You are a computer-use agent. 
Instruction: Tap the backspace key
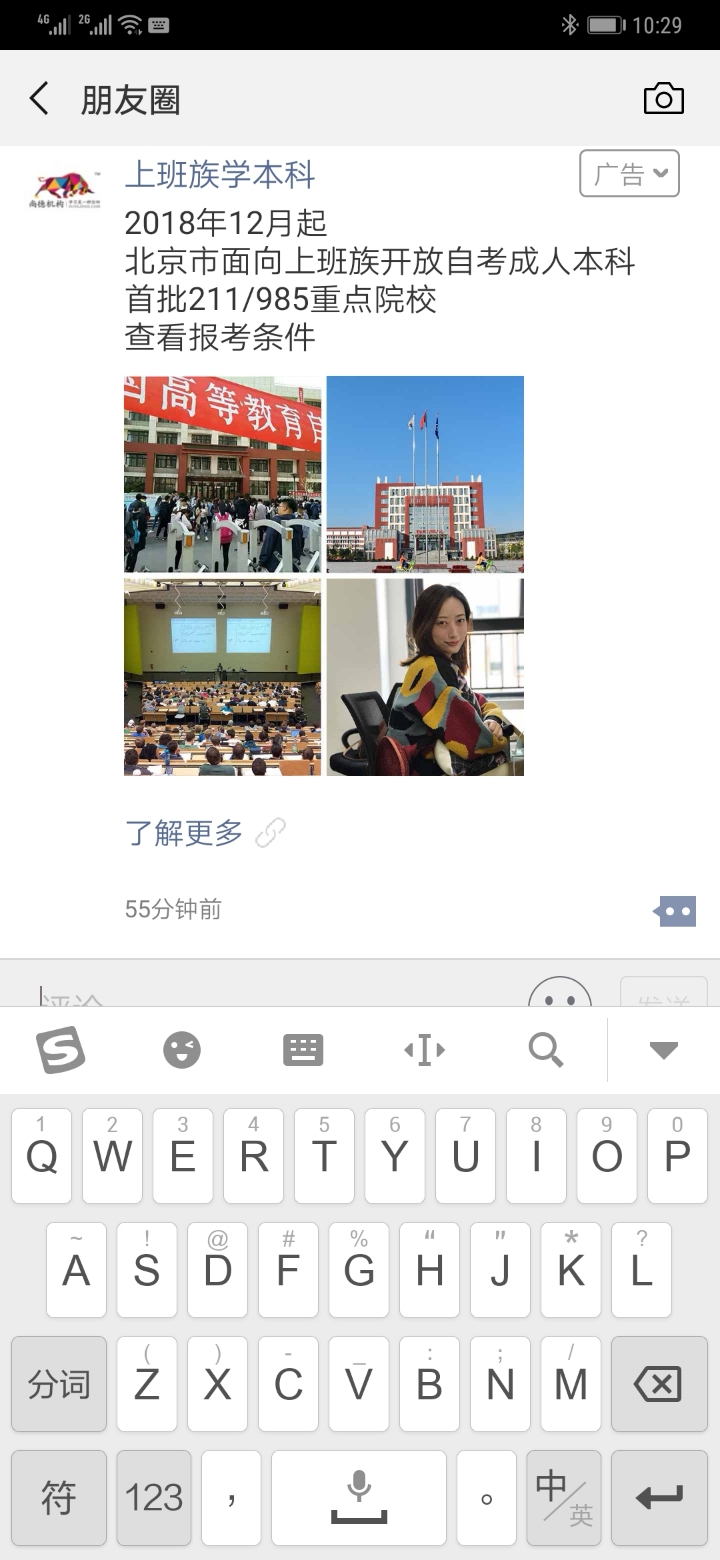[659, 1384]
